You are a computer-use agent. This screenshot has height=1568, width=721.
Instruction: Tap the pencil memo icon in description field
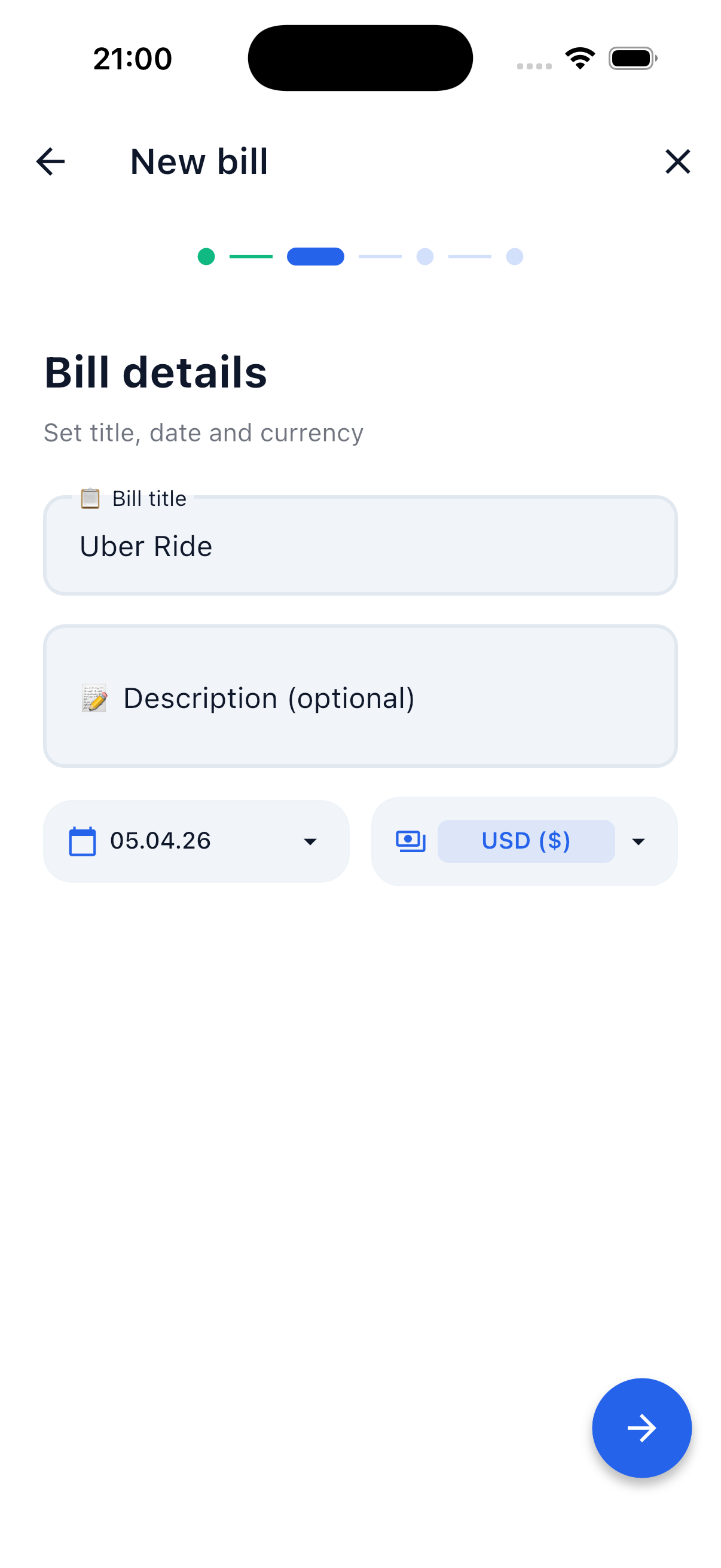pyautogui.click(x=92, y=698)
